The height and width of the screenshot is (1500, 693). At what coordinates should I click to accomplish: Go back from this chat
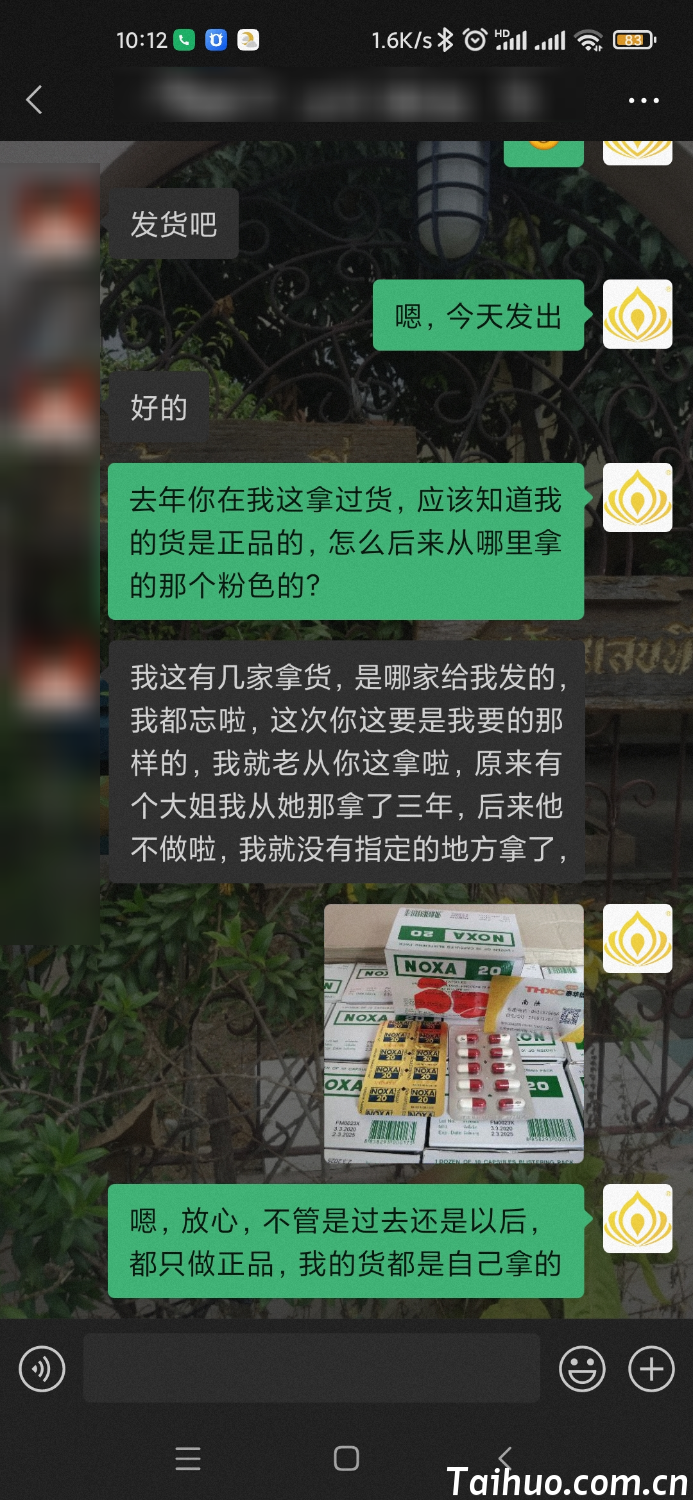[x=34, y=100]
